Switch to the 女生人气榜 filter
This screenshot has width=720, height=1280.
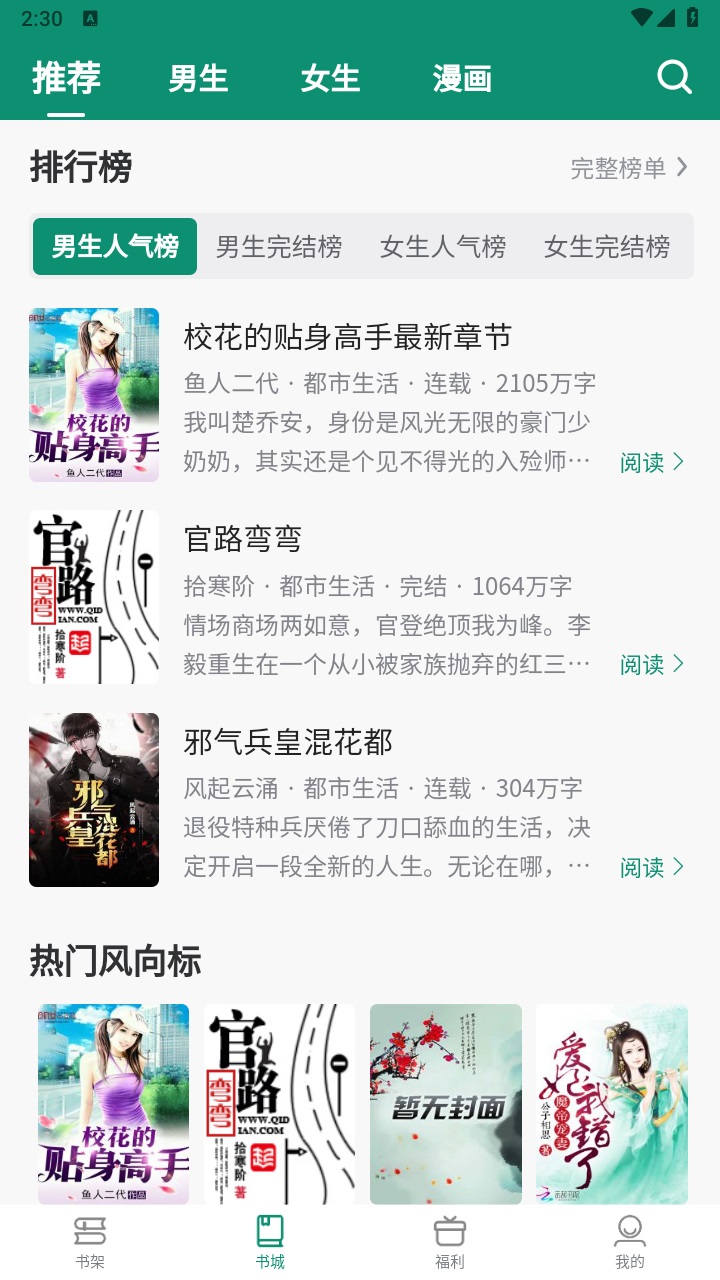[x=443, y=246]
